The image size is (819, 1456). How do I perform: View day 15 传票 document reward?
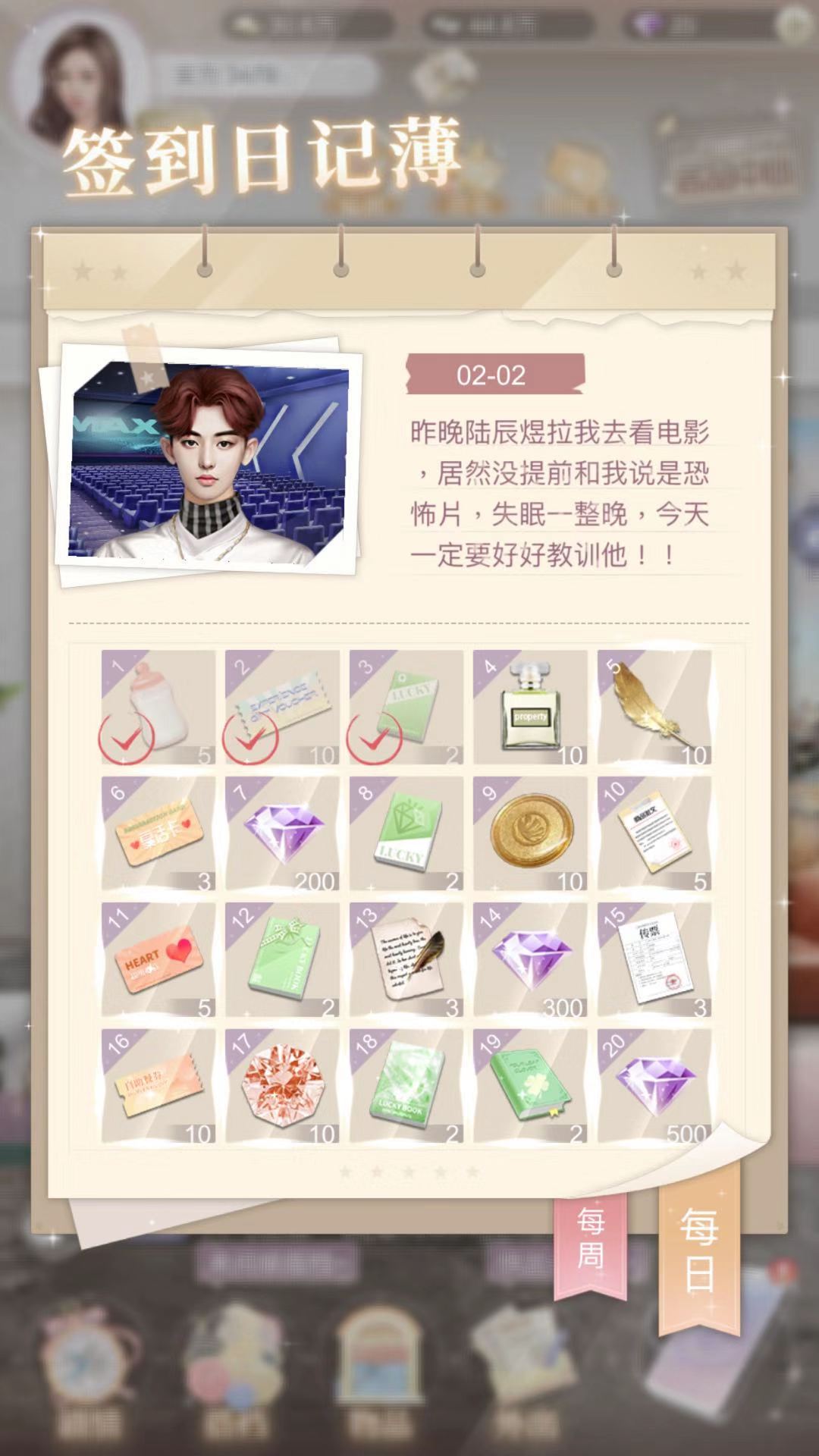point(654,959)
